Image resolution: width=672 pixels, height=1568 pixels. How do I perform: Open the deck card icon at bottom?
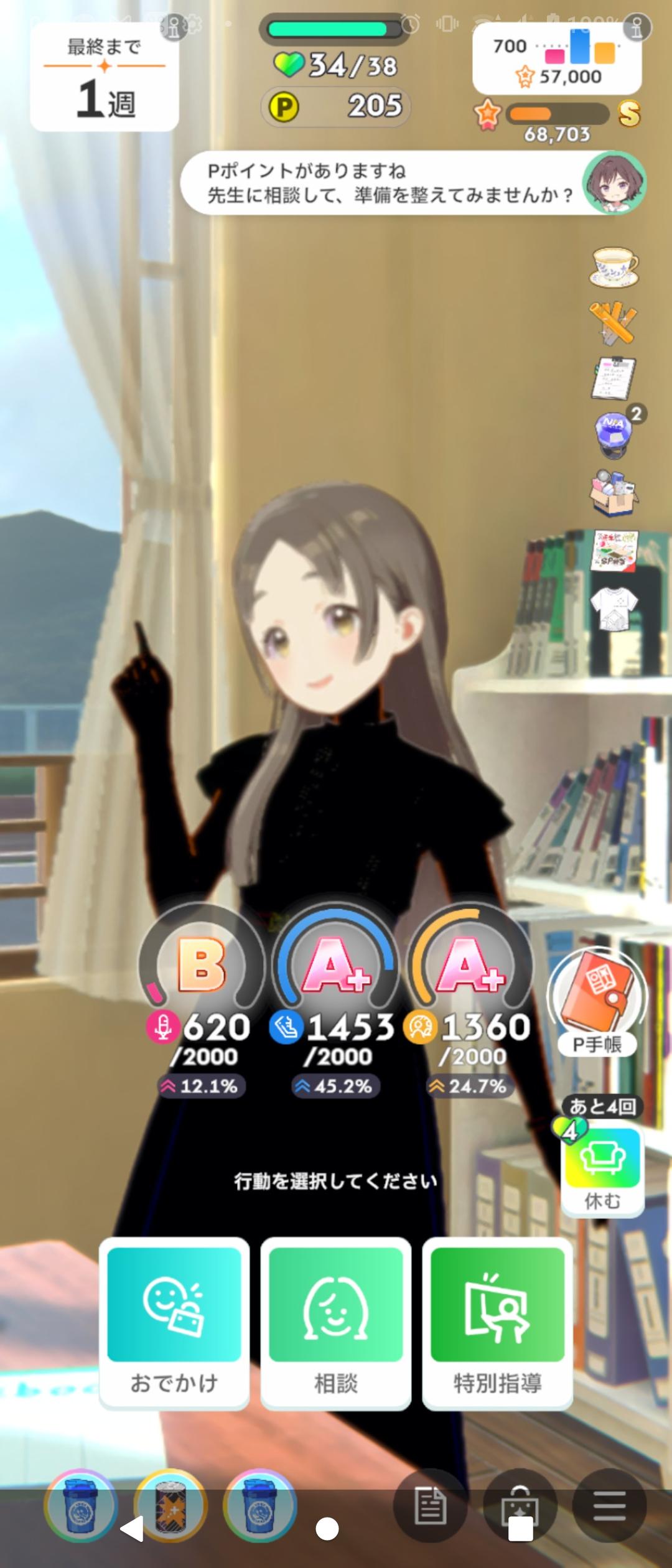(x=520, y=1506)
